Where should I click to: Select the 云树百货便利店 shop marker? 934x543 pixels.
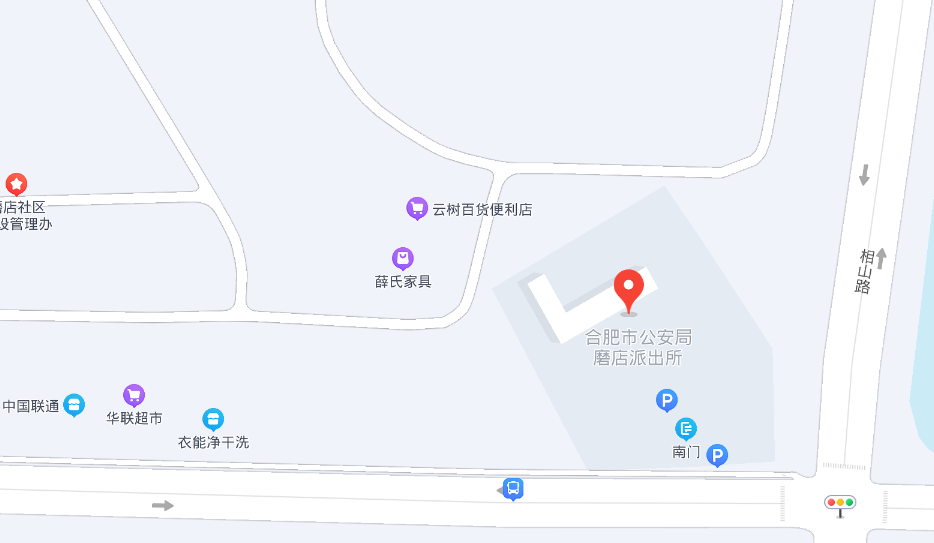417,208
